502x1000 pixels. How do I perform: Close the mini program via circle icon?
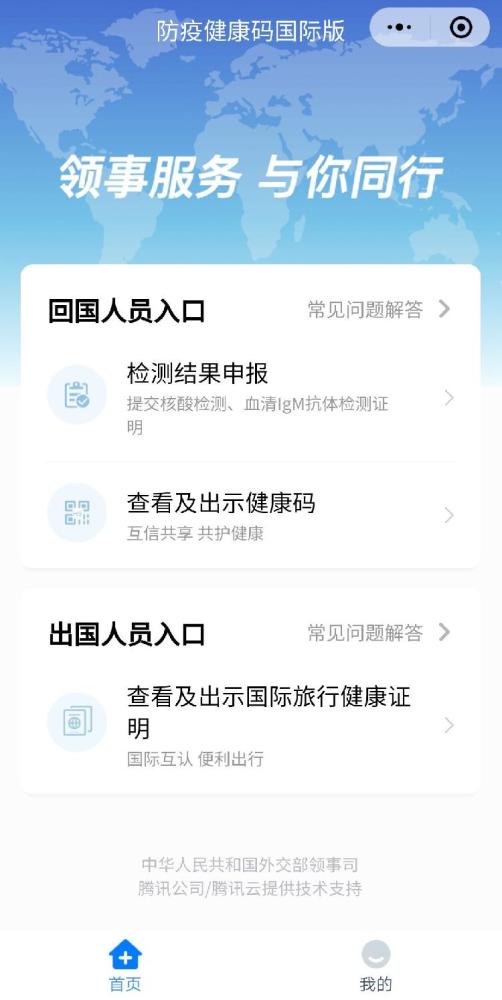[x=461, y=27]
